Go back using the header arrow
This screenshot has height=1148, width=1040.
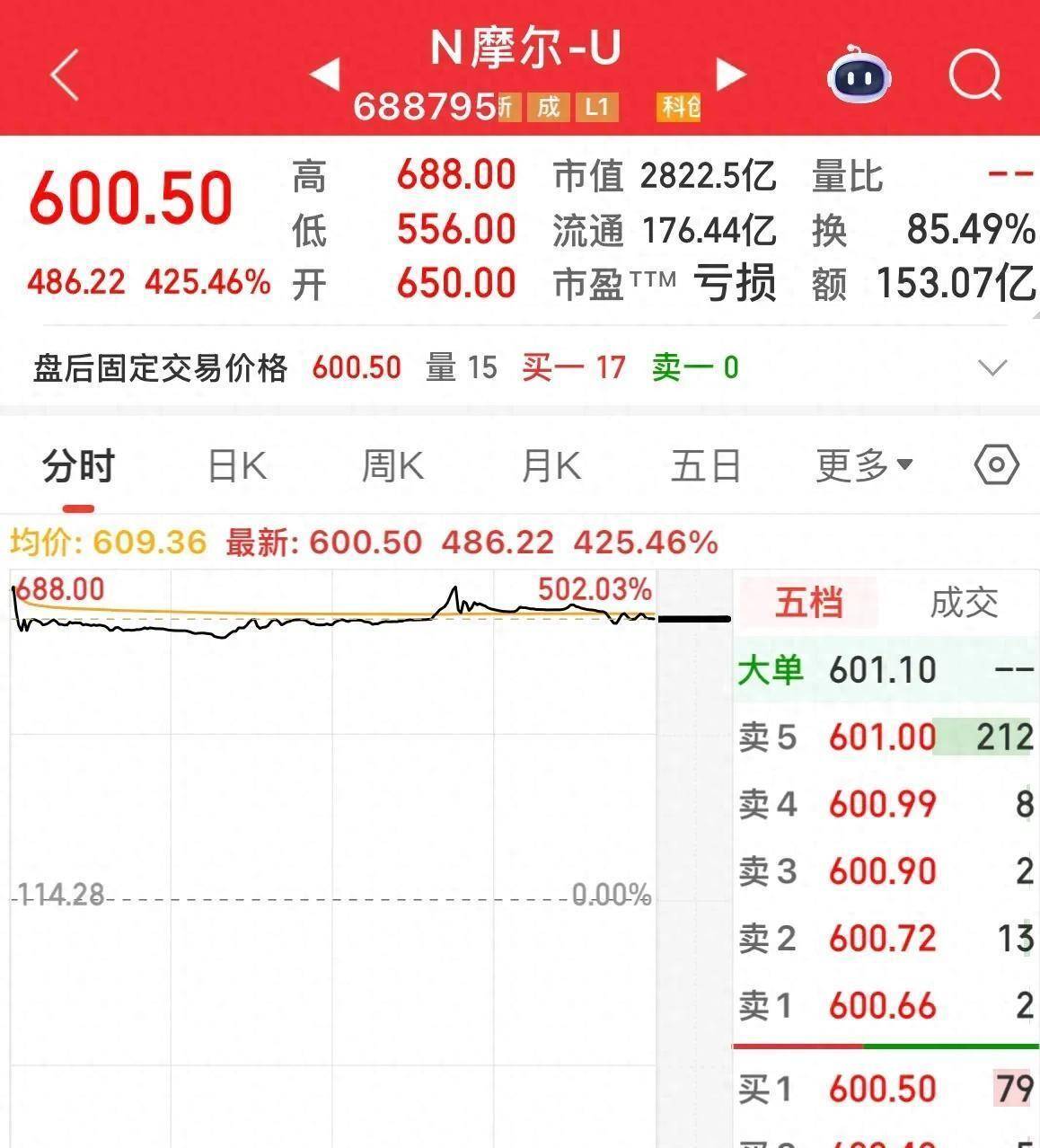pyautogui.click(x=66, y=75)
